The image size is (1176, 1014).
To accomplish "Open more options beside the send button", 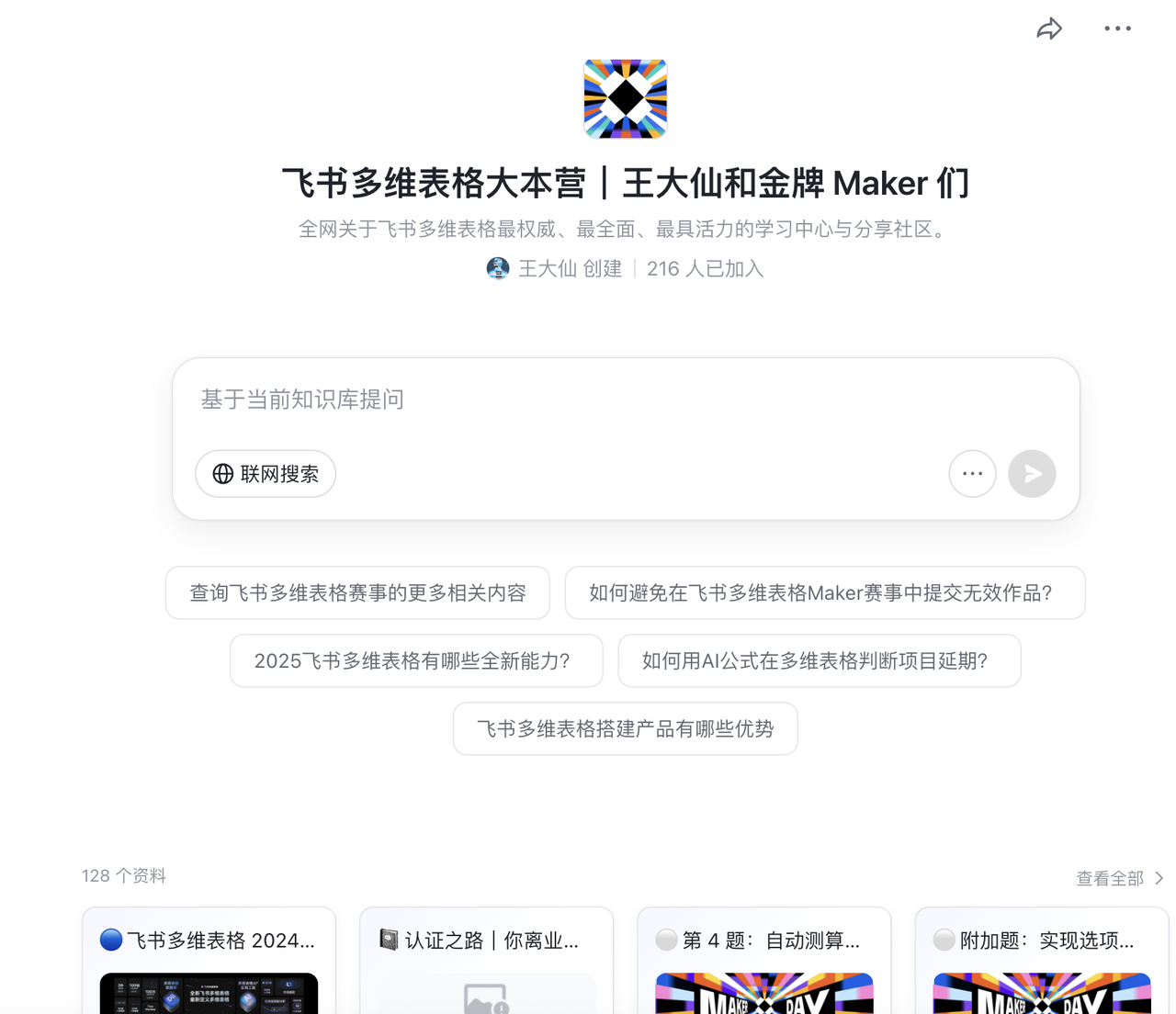I will point(972,474).
